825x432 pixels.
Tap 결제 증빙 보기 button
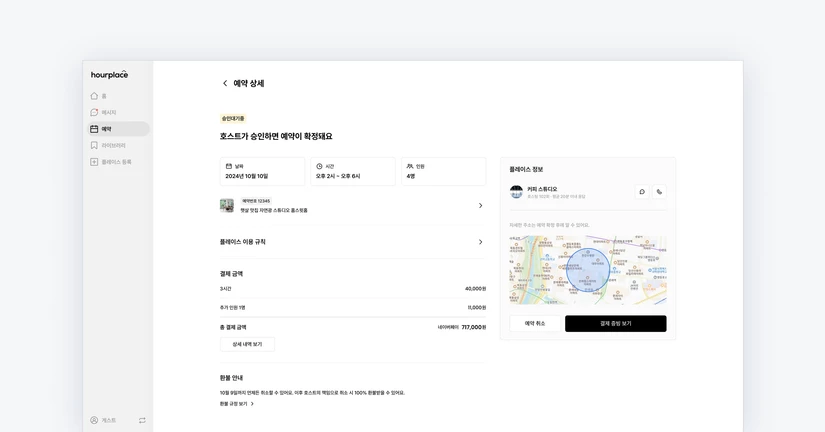[x=615, y=324]
